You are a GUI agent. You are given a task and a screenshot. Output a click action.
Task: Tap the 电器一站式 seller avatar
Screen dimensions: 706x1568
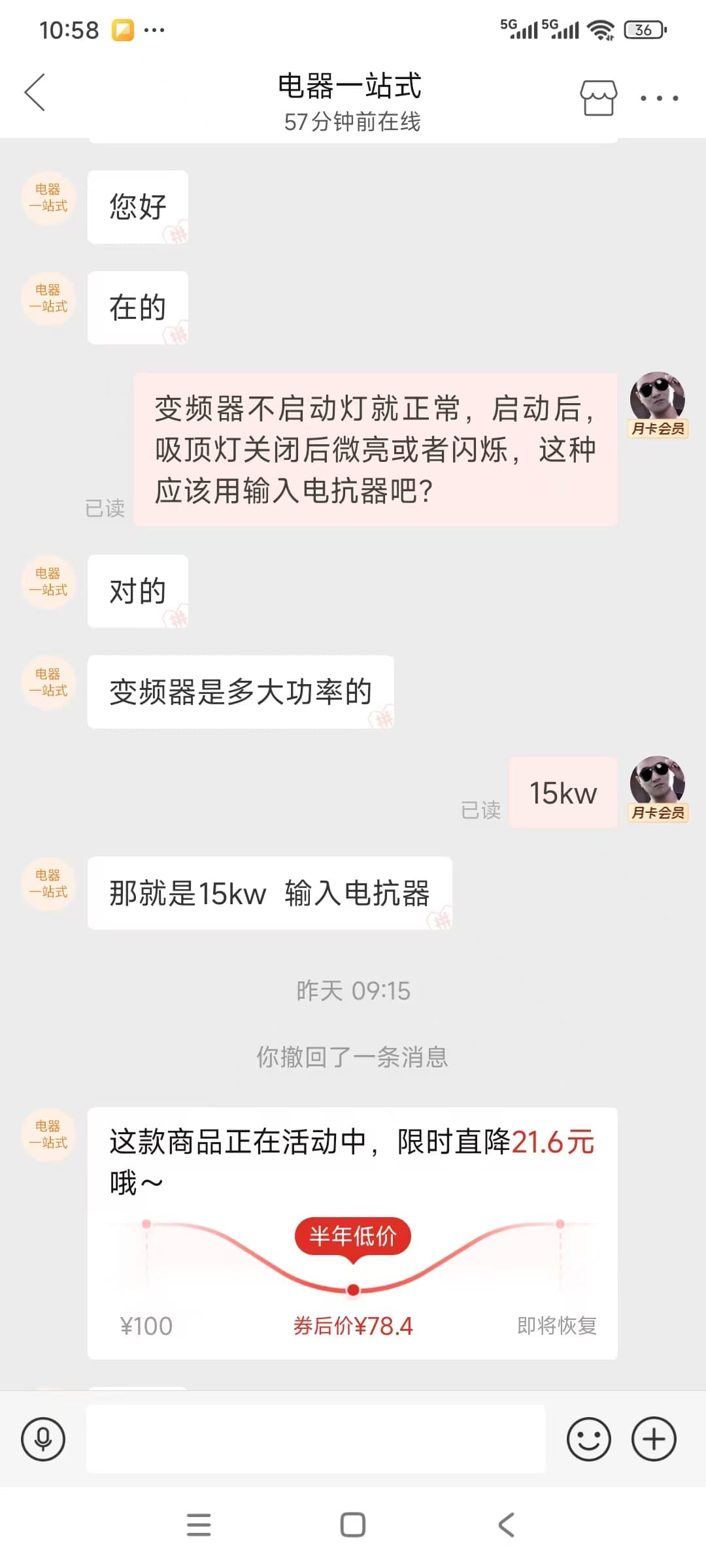coord(49,198)
